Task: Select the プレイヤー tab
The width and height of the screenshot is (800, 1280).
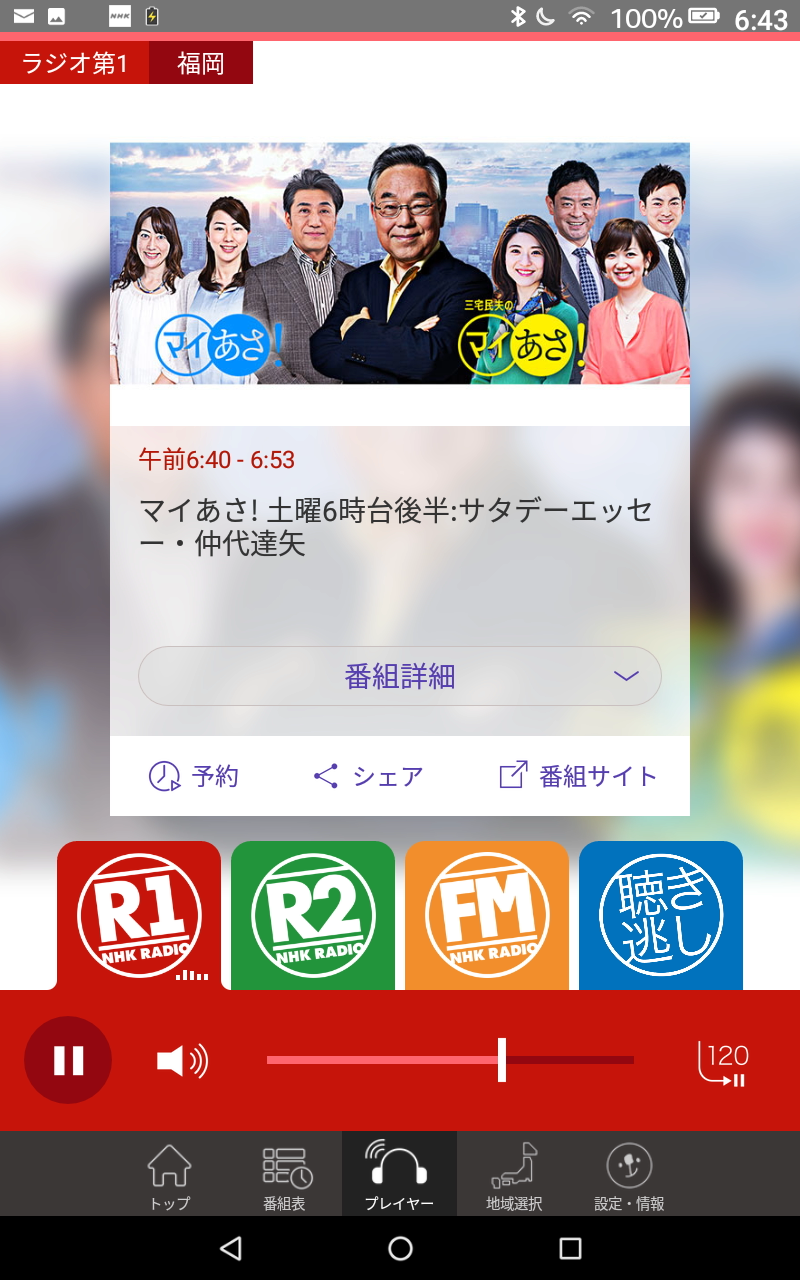Action: pos(399,1174)
